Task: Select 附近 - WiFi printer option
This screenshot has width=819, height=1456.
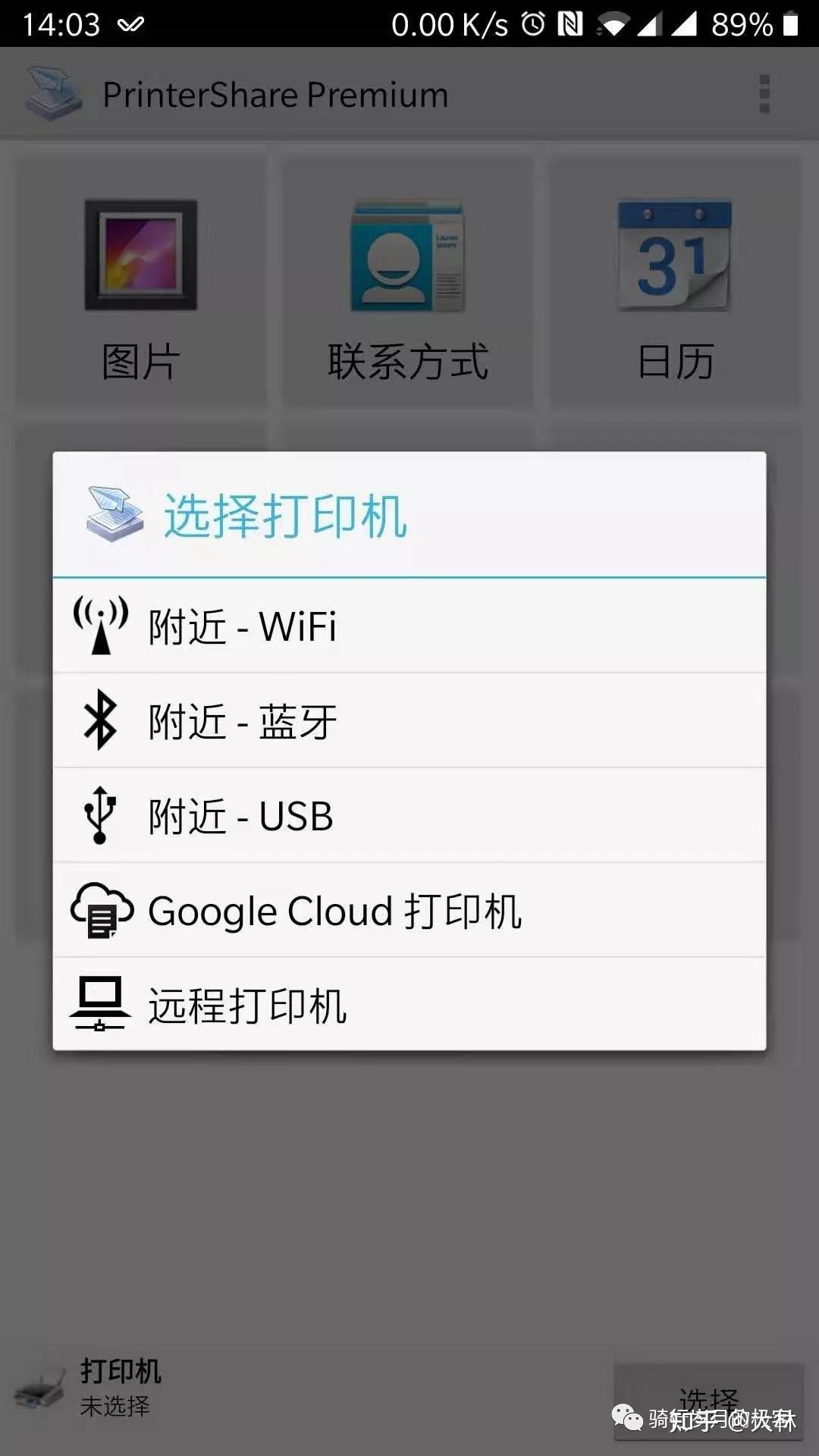Action: 409,626
